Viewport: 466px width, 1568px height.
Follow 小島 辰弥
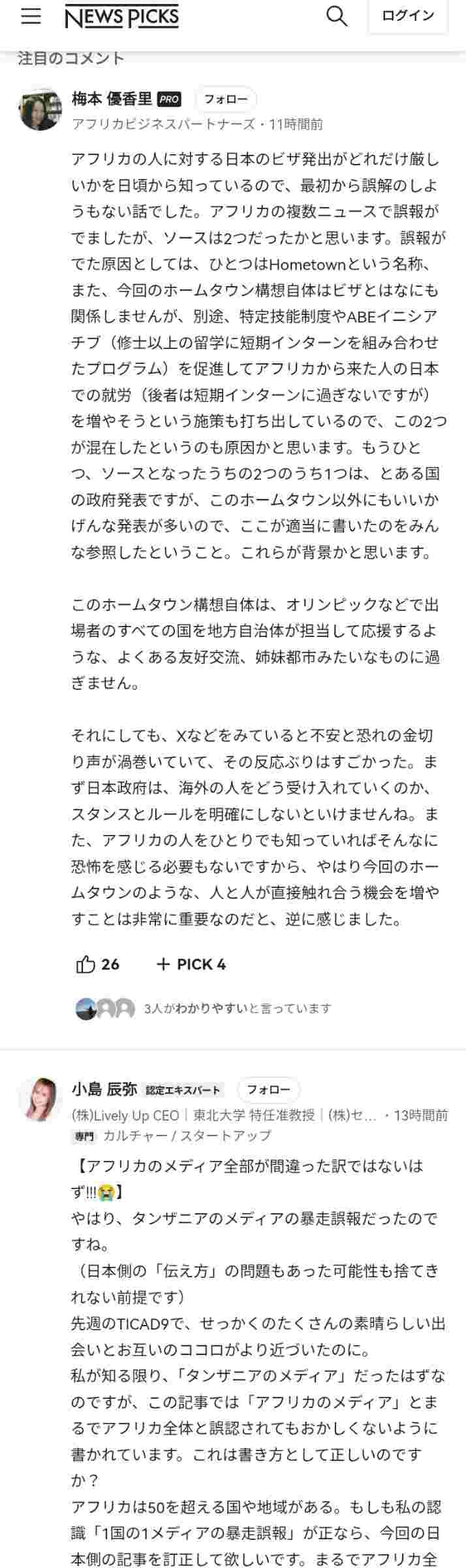point(268,1090)
